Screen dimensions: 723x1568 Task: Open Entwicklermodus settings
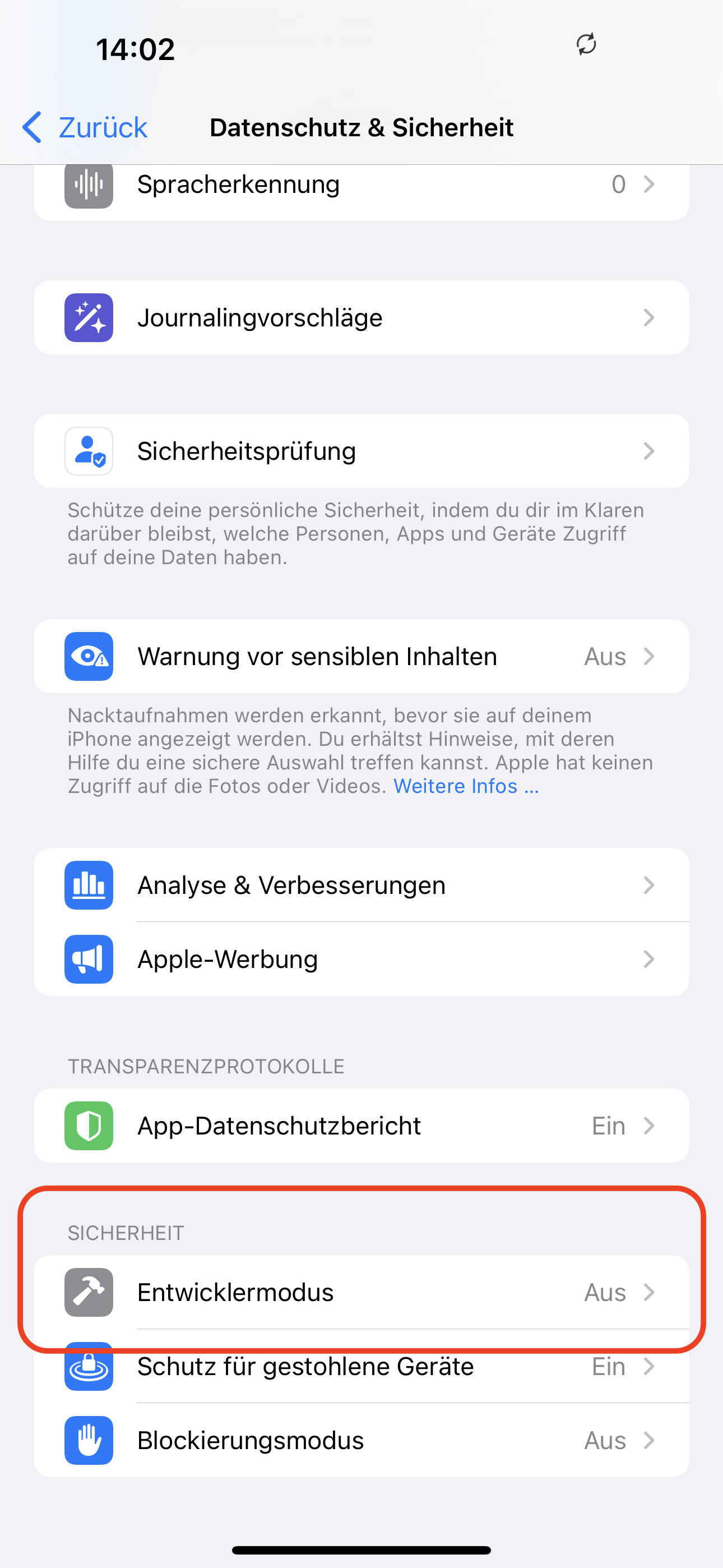point(360,1292)
